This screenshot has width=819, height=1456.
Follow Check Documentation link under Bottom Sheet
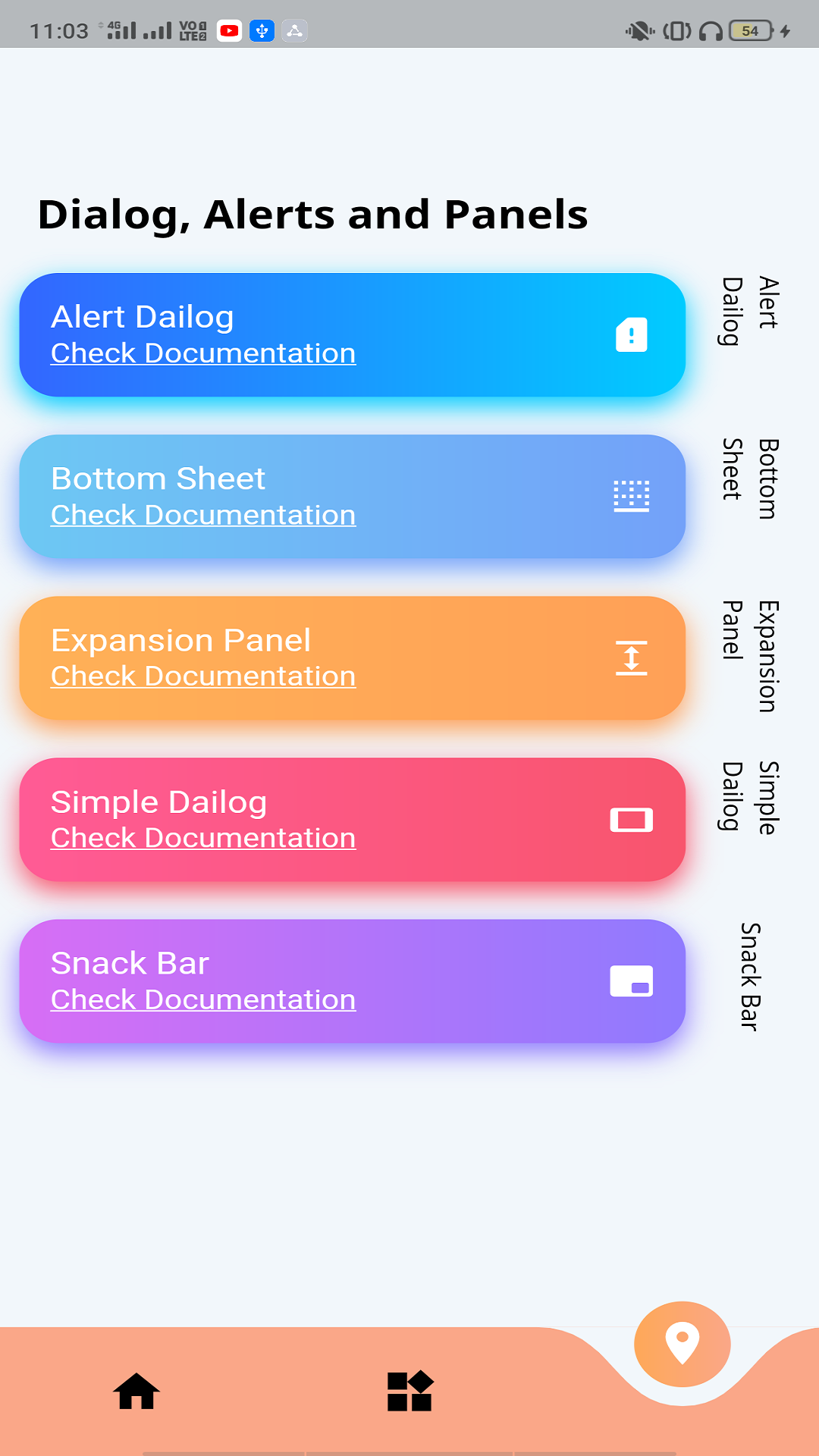point(203,515)
